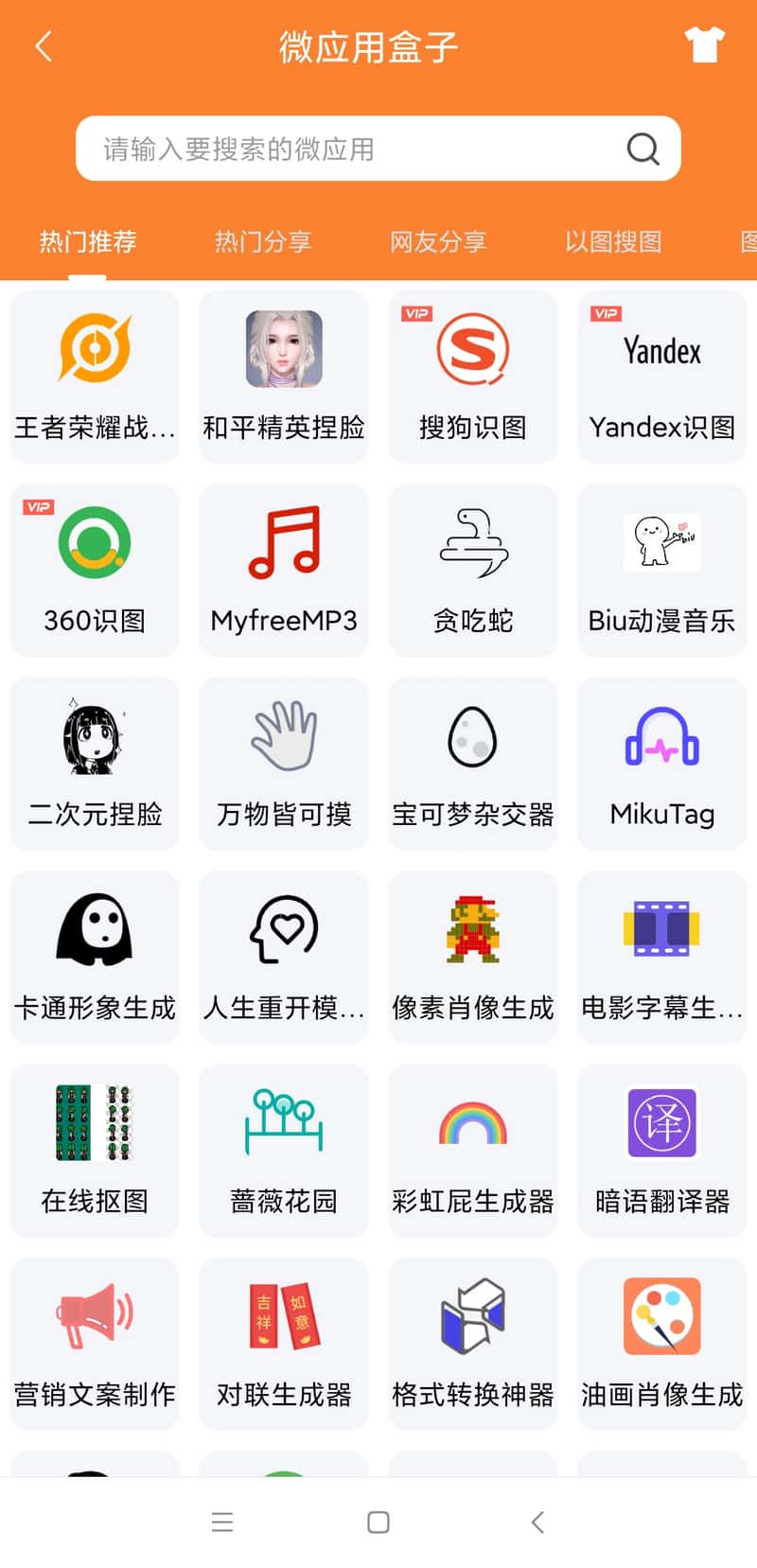Switch to the 热门分享 tab
Viewport: 757px width, 1568px height.
click(263, 242)
